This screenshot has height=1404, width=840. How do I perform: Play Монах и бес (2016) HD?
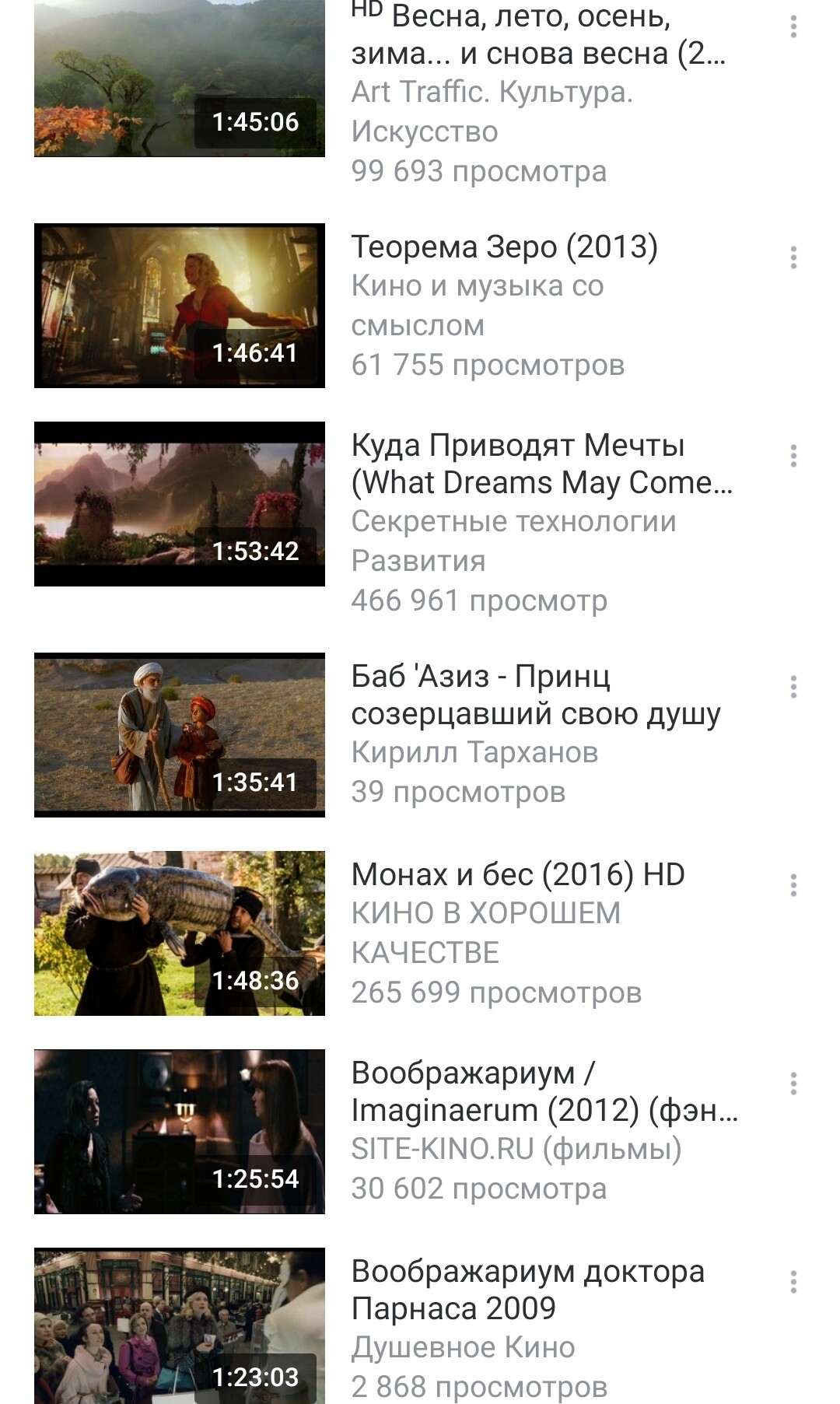click(x=180, y=933)
